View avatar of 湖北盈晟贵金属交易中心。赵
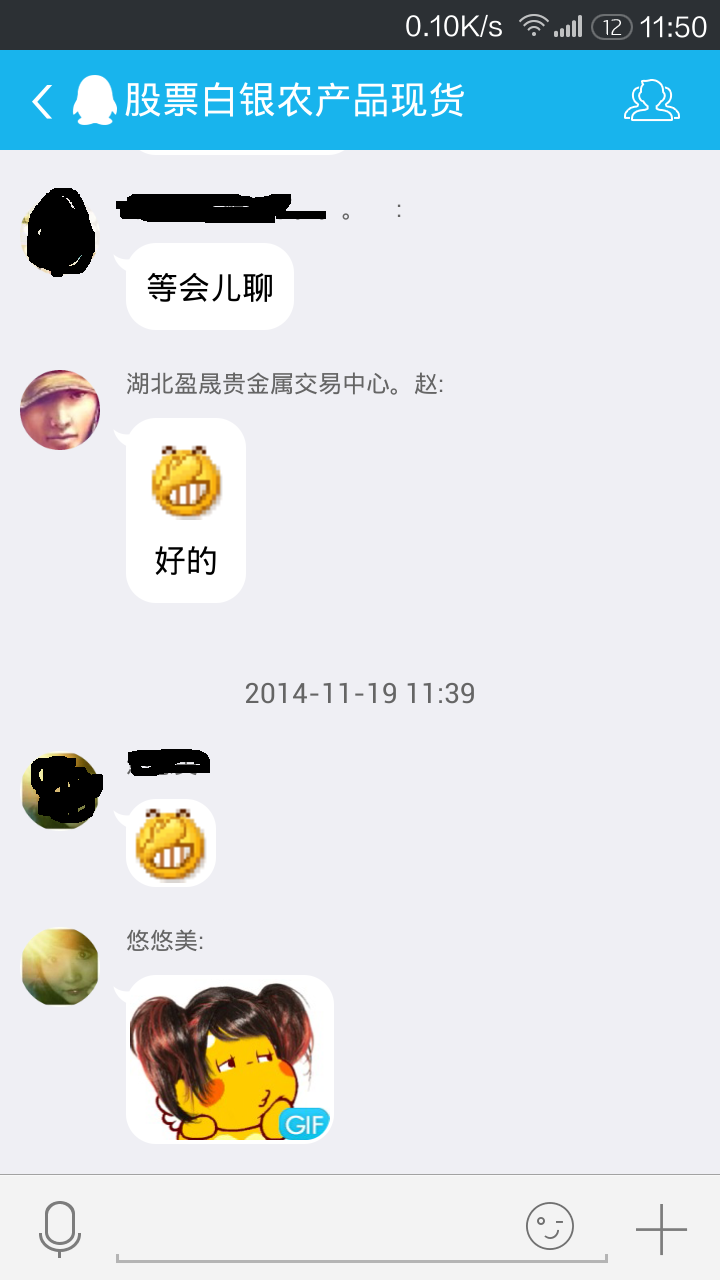The image size is (720, 1280). click(x=60, y=410)
